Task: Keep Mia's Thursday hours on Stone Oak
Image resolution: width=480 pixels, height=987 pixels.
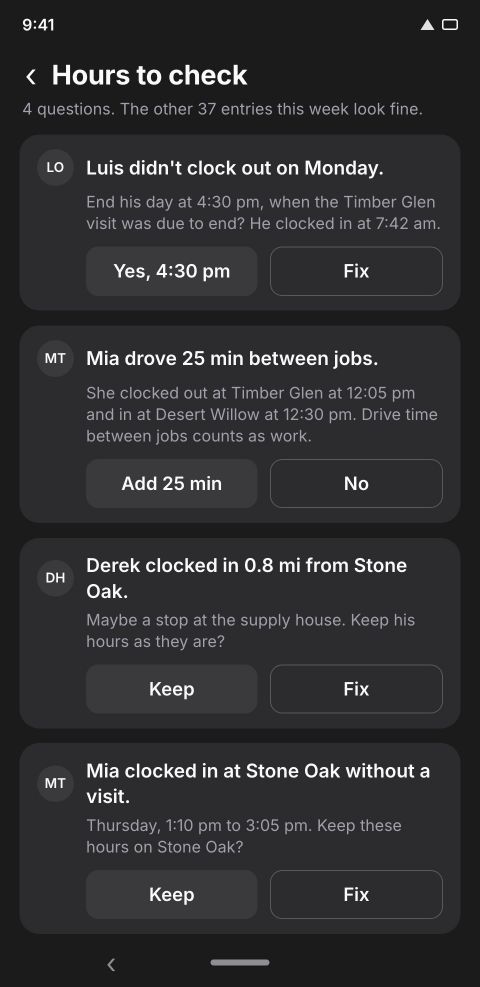Action: (x=172, y=894)
